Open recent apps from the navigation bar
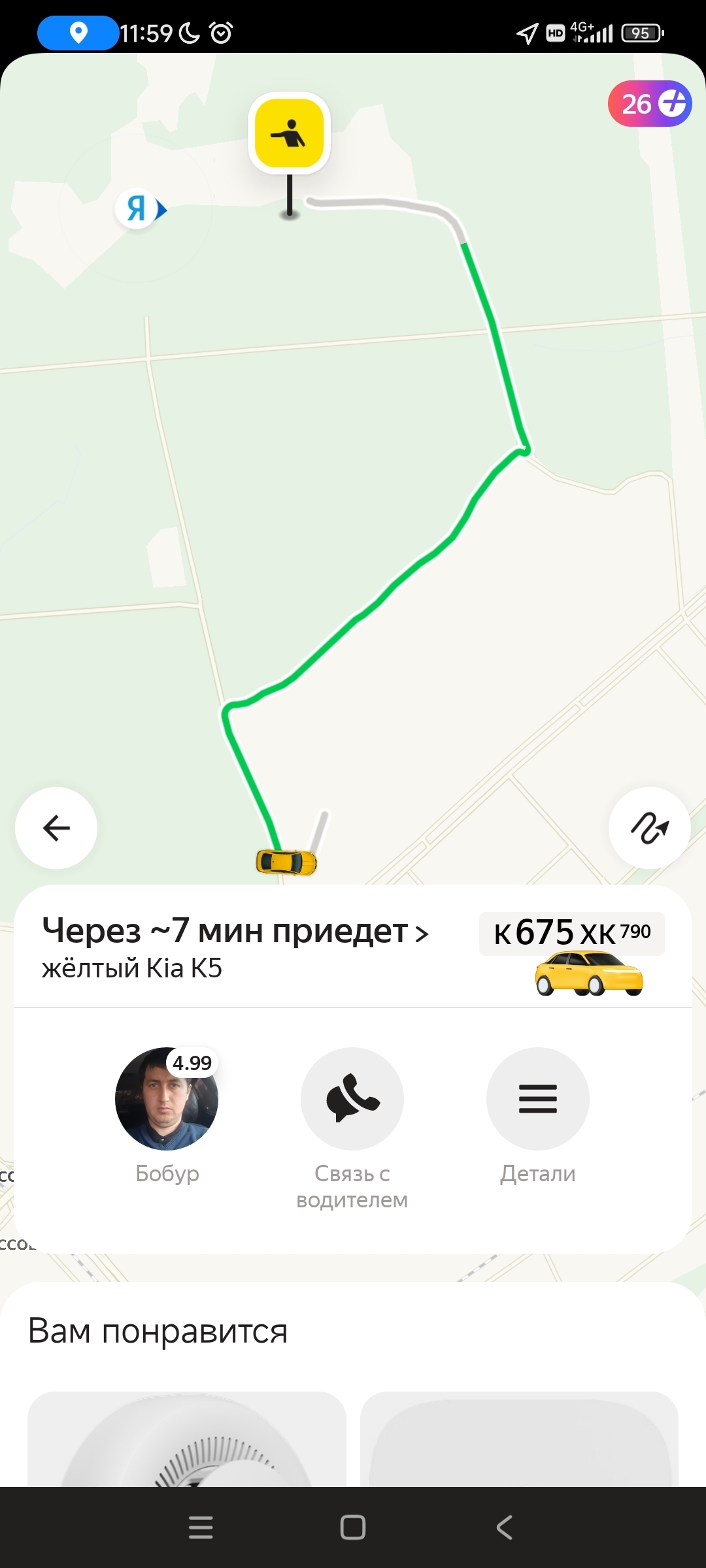 (201, 1527)
